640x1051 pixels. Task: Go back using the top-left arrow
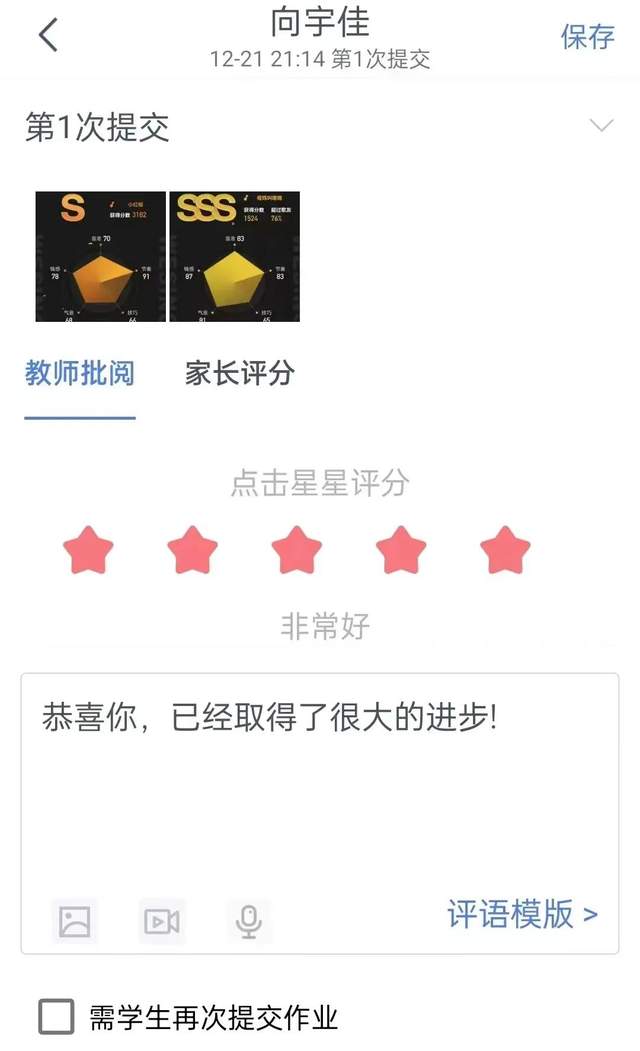[48, 36]
